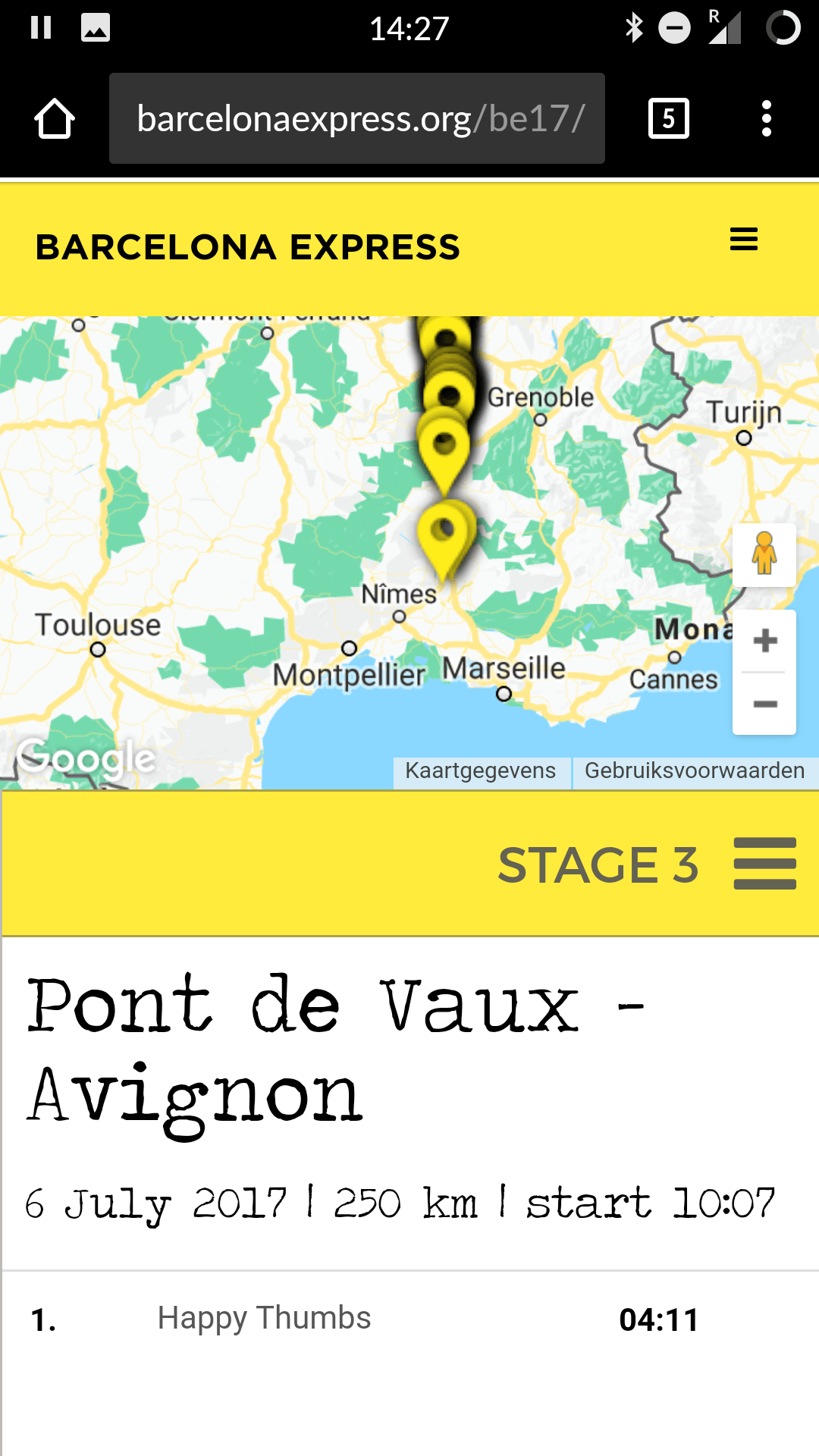This screenshot has width=819, height=1456.
Task: Open the browser overflow menu
Action: click(x=767, y=119)
